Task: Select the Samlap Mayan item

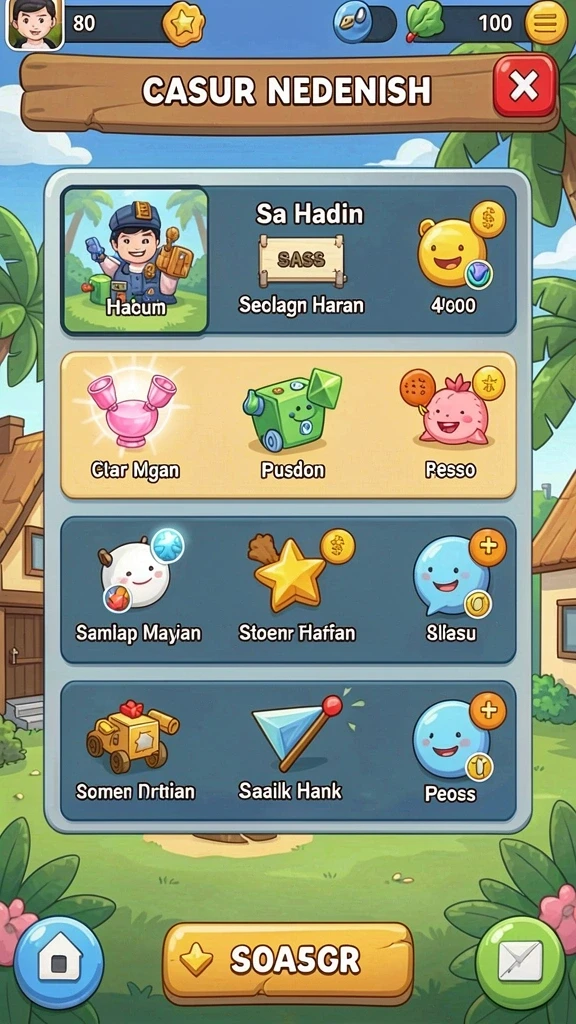Action: pyautogui.click(x=138, y=586)
